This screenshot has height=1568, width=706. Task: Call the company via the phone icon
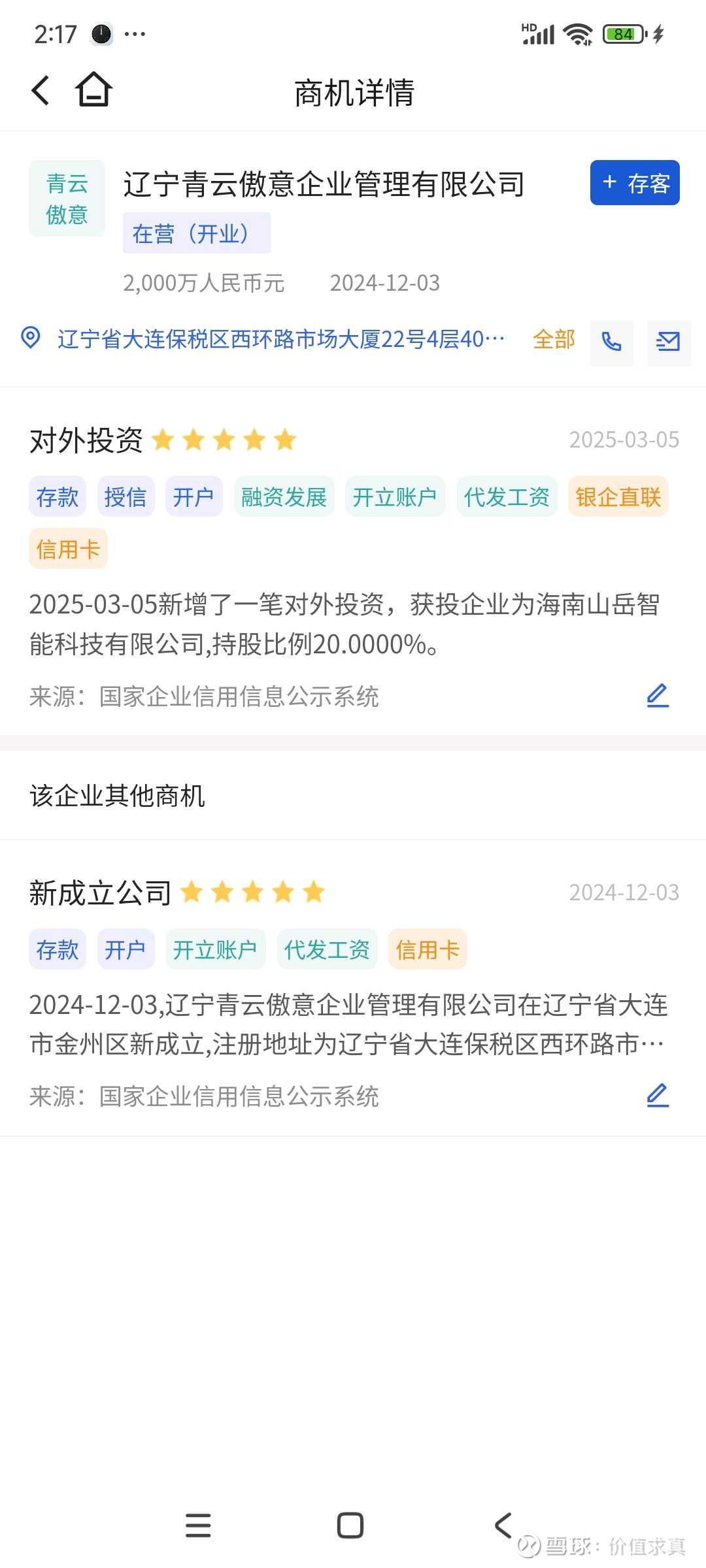612,342
